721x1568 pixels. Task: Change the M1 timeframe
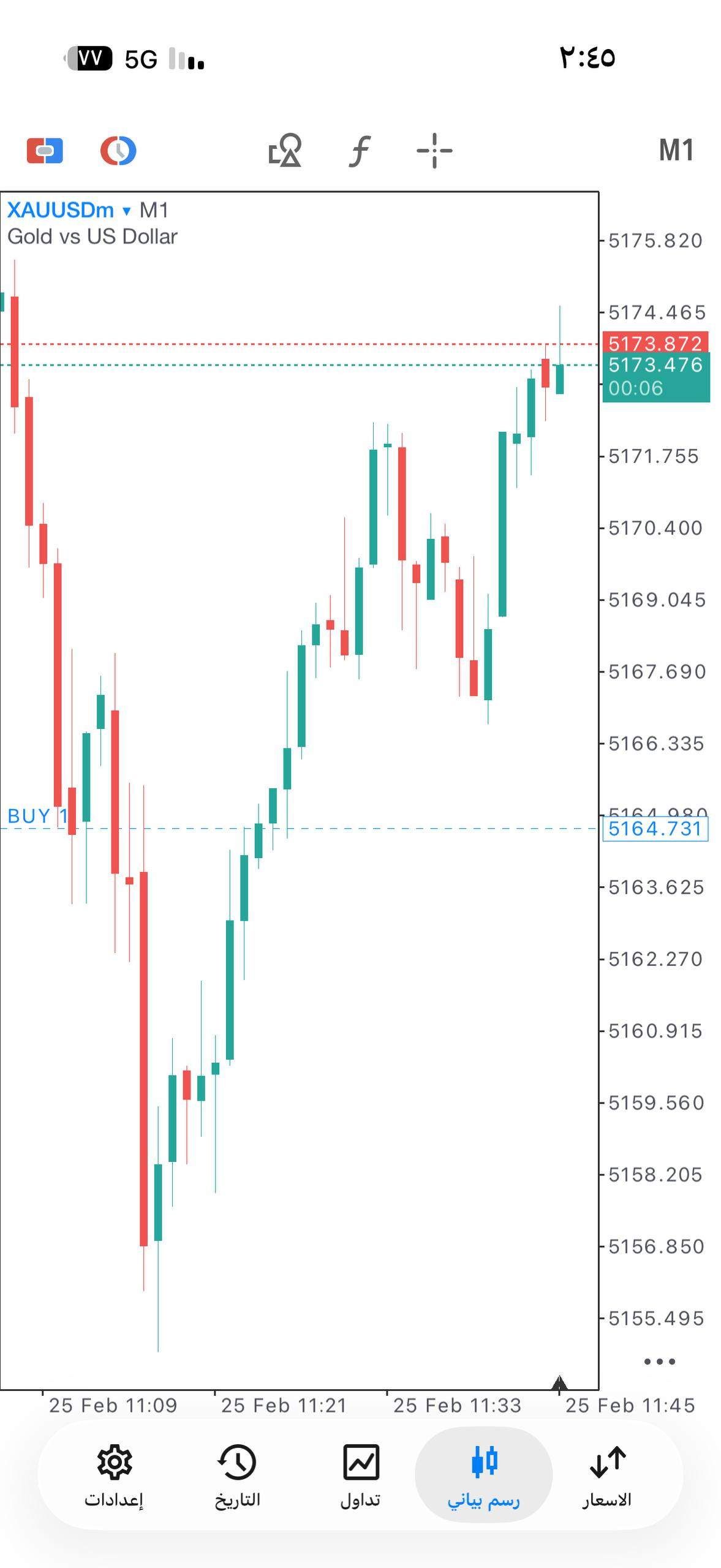[x=676, y=151]
